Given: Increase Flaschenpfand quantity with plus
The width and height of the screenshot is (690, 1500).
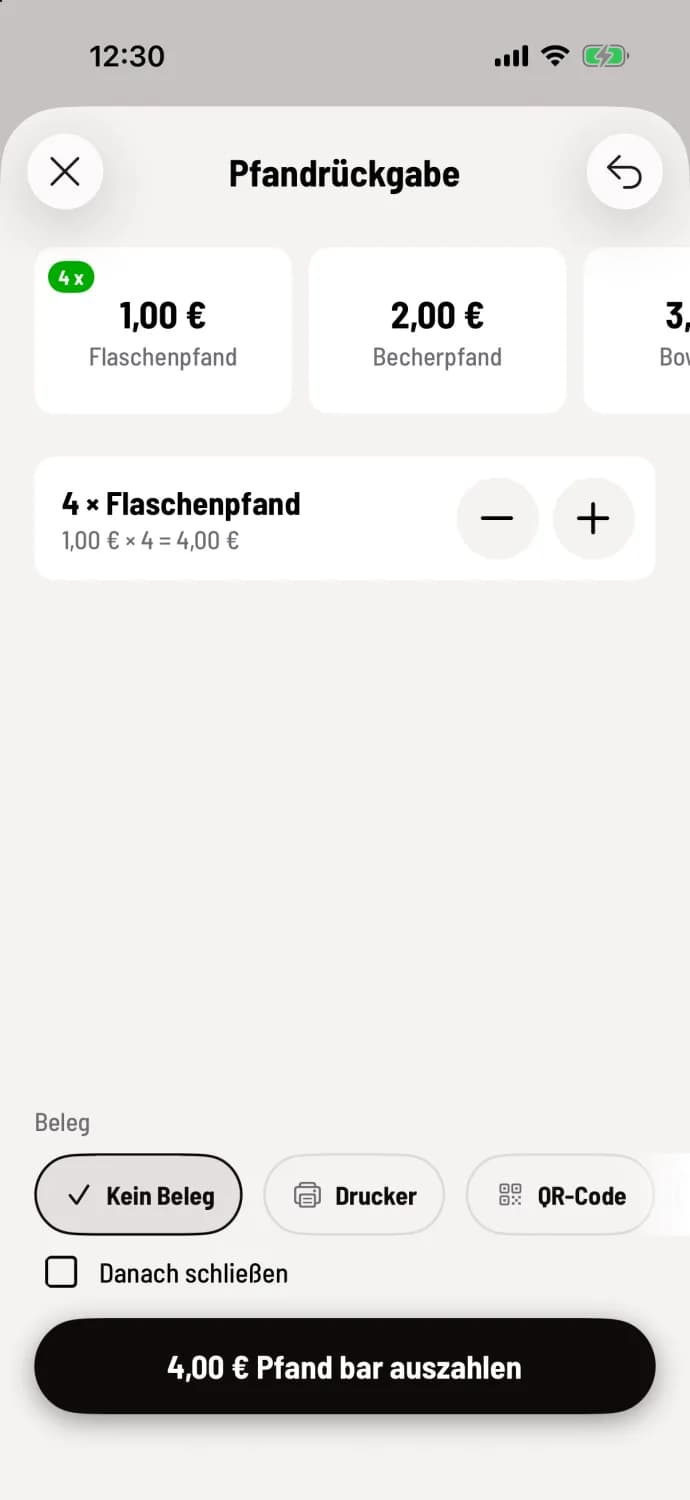Looking at the screenshot, I should point(593,518).
